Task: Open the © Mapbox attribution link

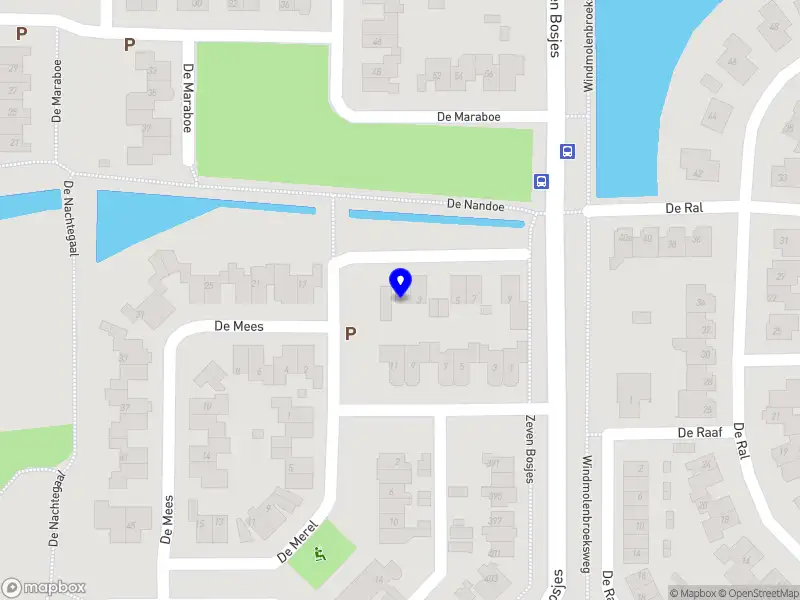Action: (x=691, y=593)
